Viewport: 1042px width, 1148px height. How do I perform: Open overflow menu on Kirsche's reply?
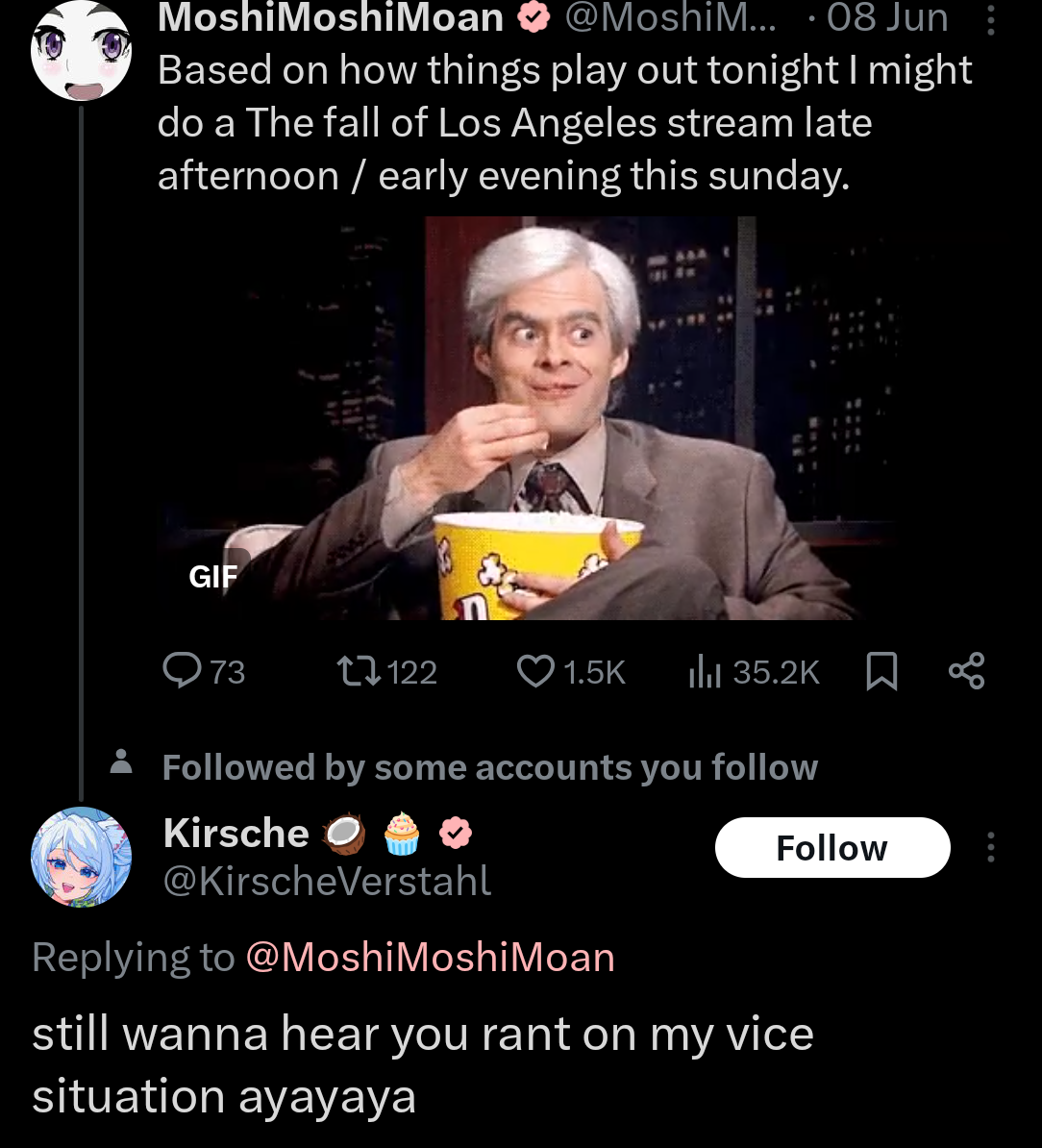click(x=991, y=847)
